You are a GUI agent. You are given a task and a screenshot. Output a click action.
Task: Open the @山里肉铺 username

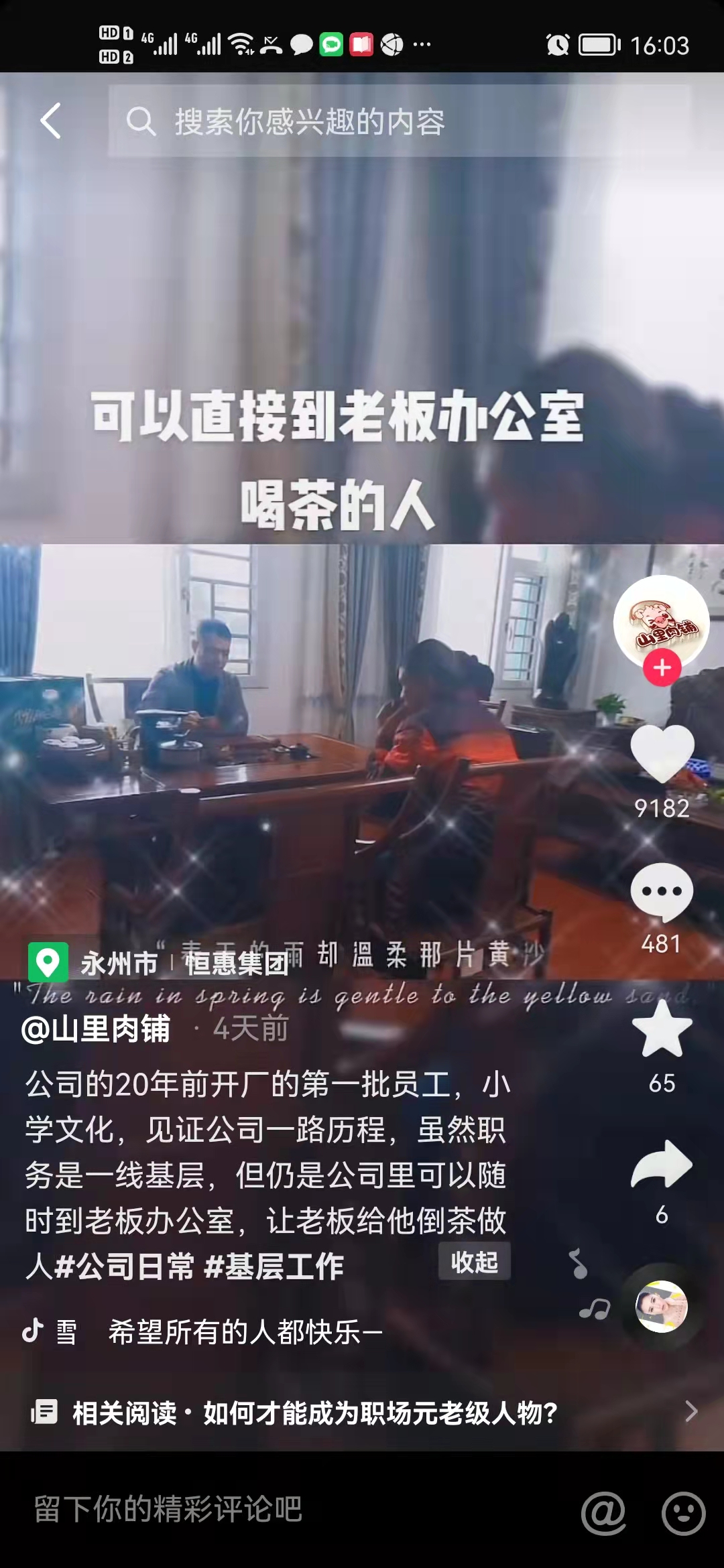[x=96, y=1029]
